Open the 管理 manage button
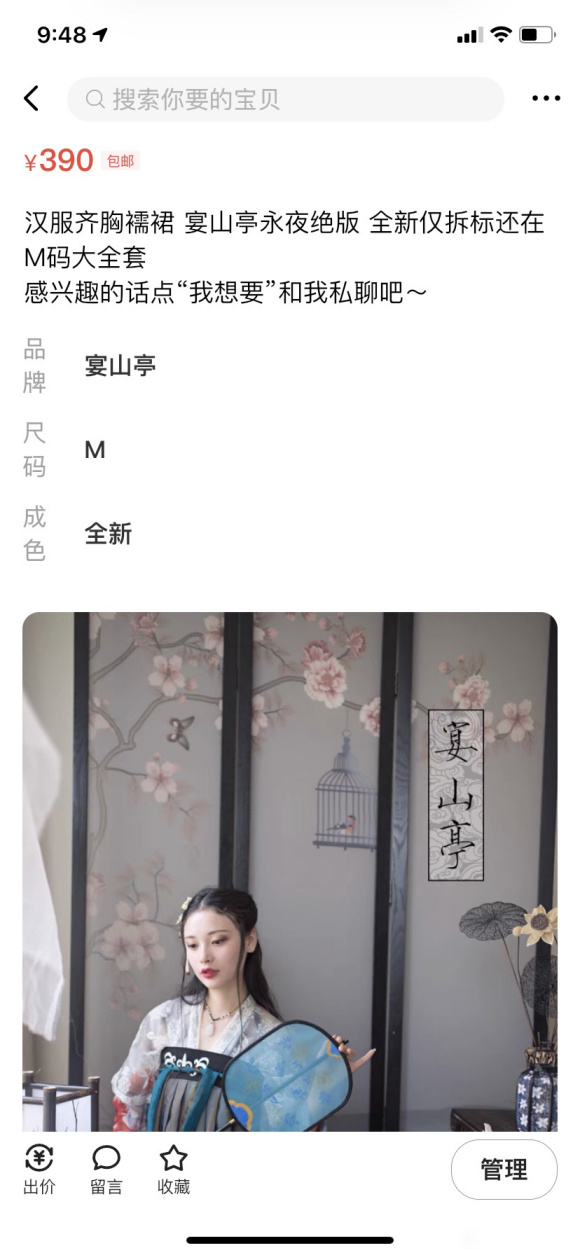580x1255 pixels. pyautogui.click(x=504, y=1169)
